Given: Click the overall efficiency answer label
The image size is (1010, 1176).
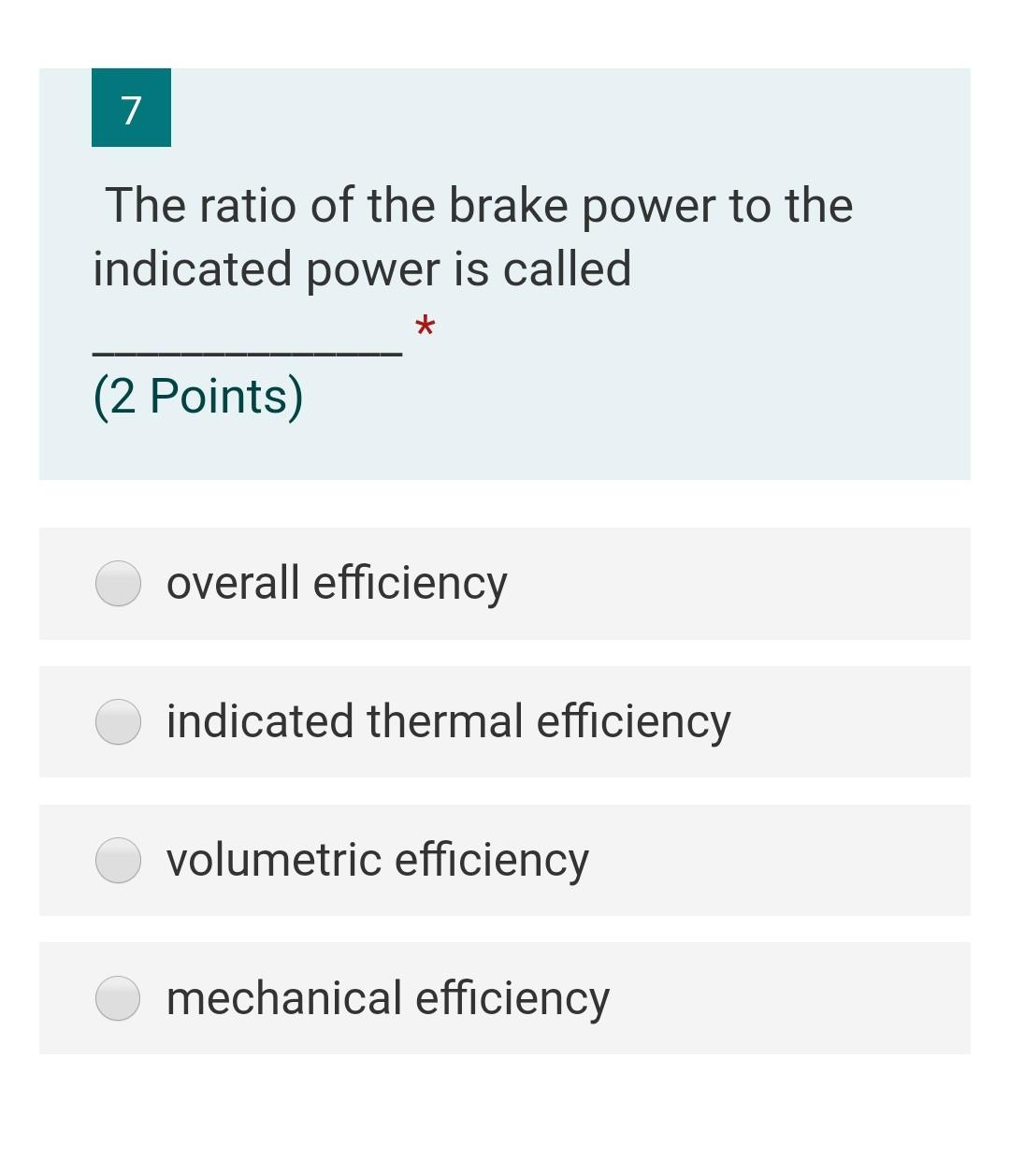Looking at the screenshot, I should coord(335,583).
